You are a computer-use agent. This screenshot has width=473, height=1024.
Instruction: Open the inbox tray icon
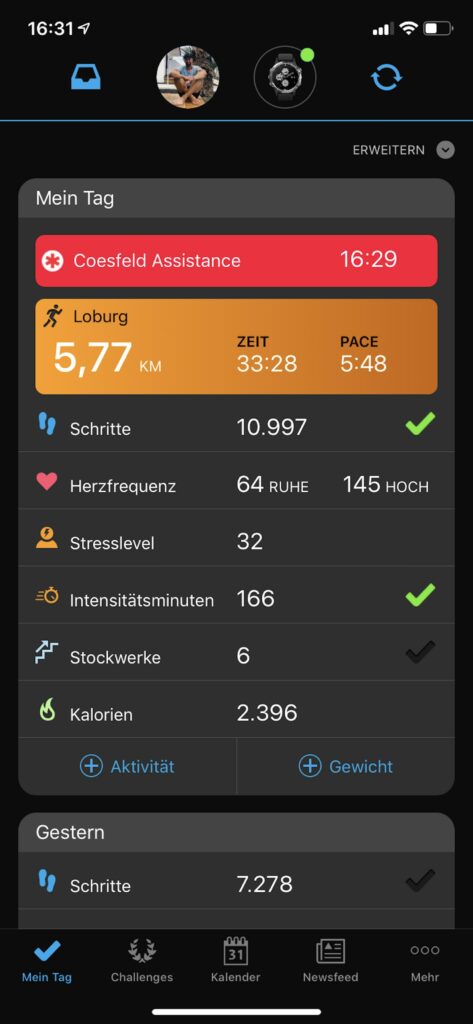point(86,78)
